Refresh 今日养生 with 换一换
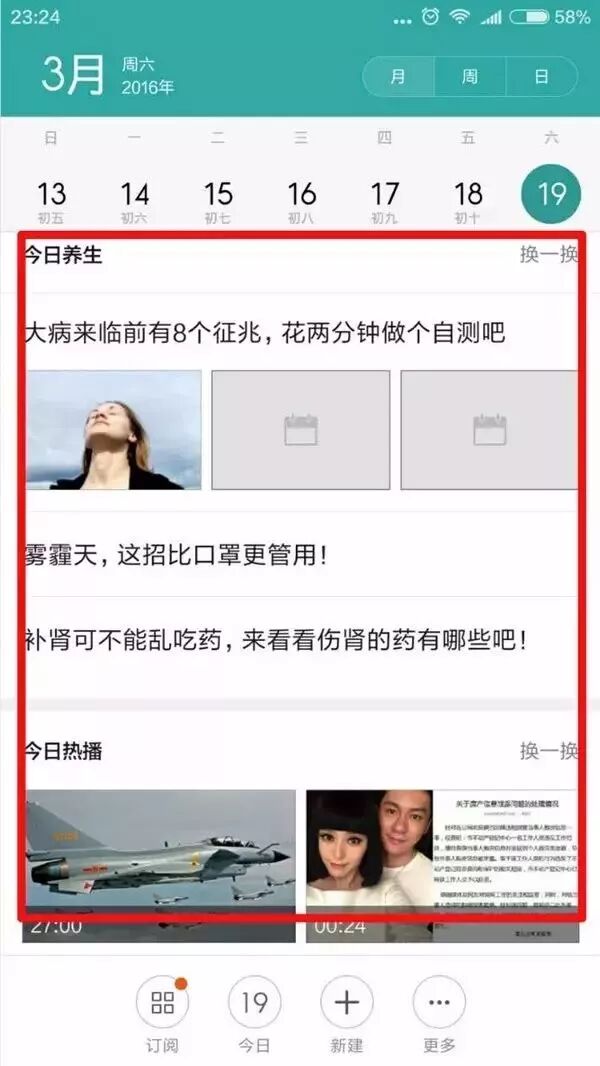 [x=548, y=255]
